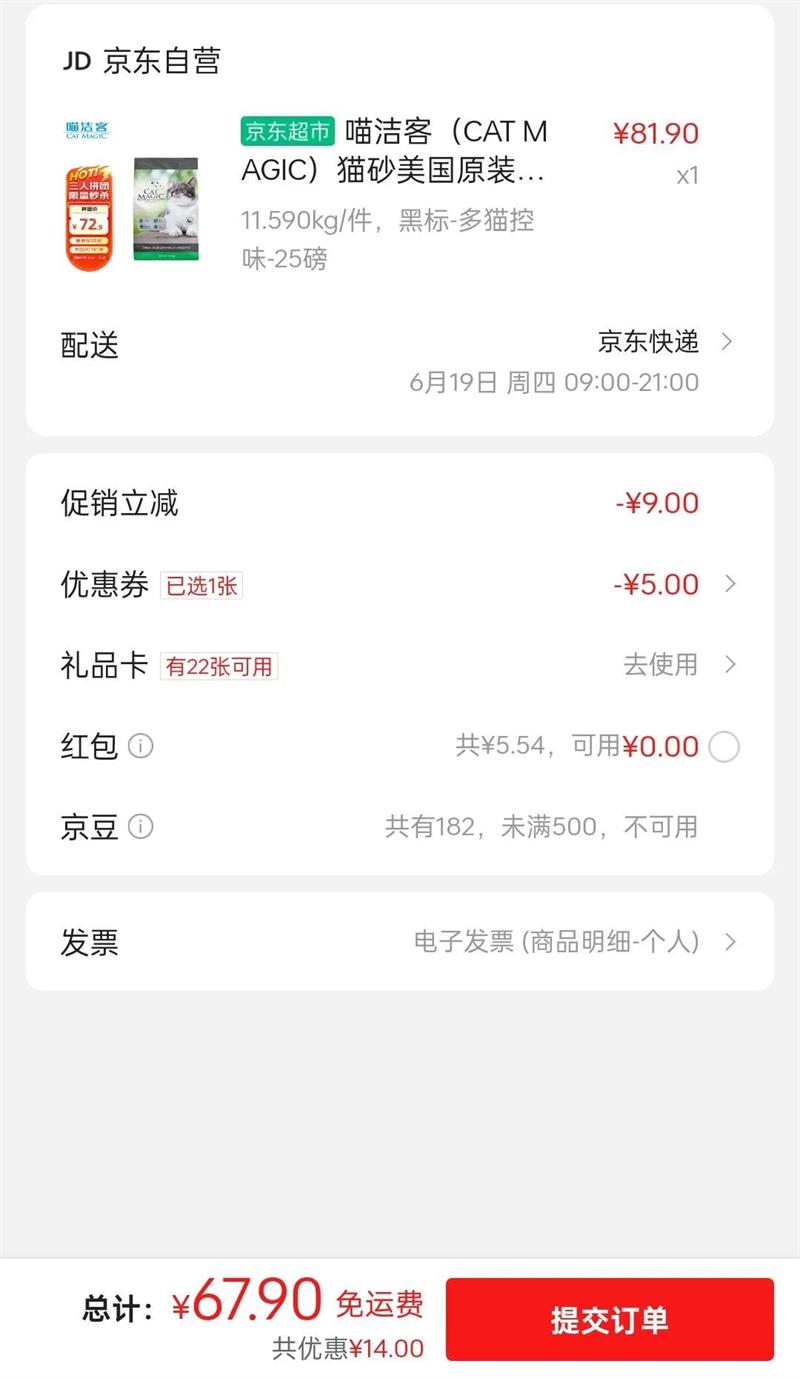View the info icon beside 红包
The image size is (800, 1378).
point(141,746)
